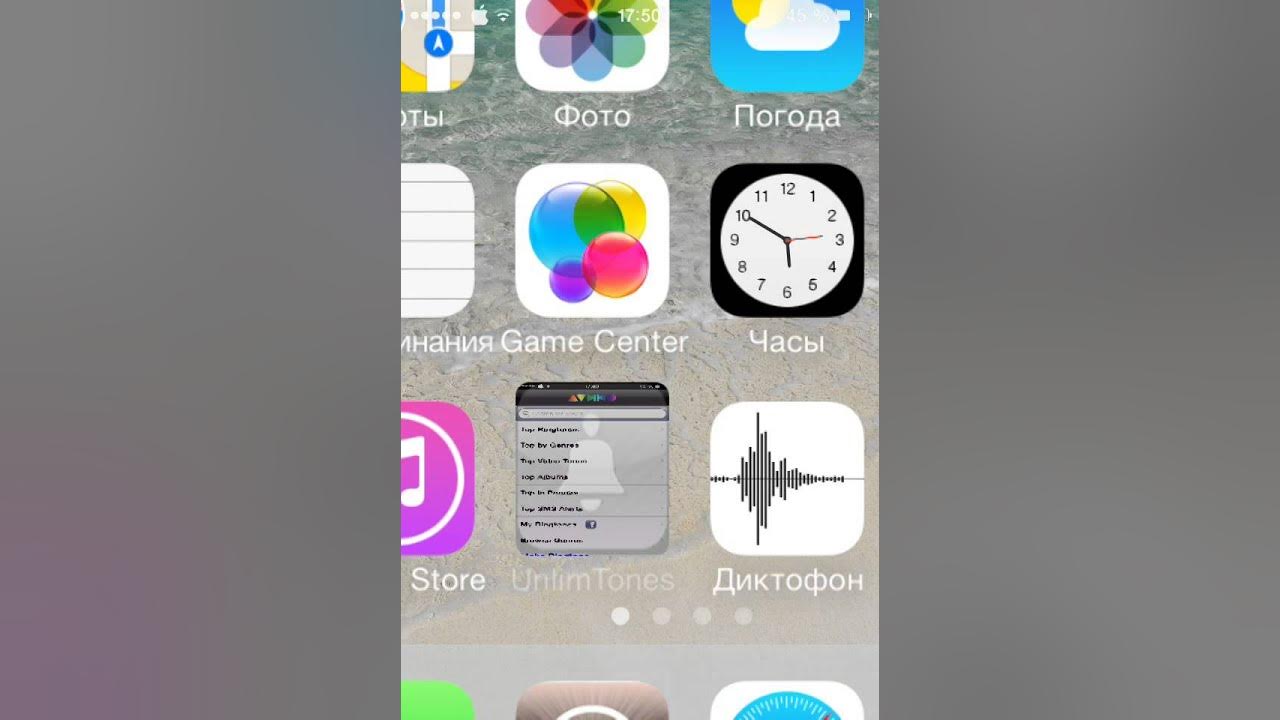The image size is (1280, 720).
Task: Open the iTunes Store app
Action: point(437,478)
